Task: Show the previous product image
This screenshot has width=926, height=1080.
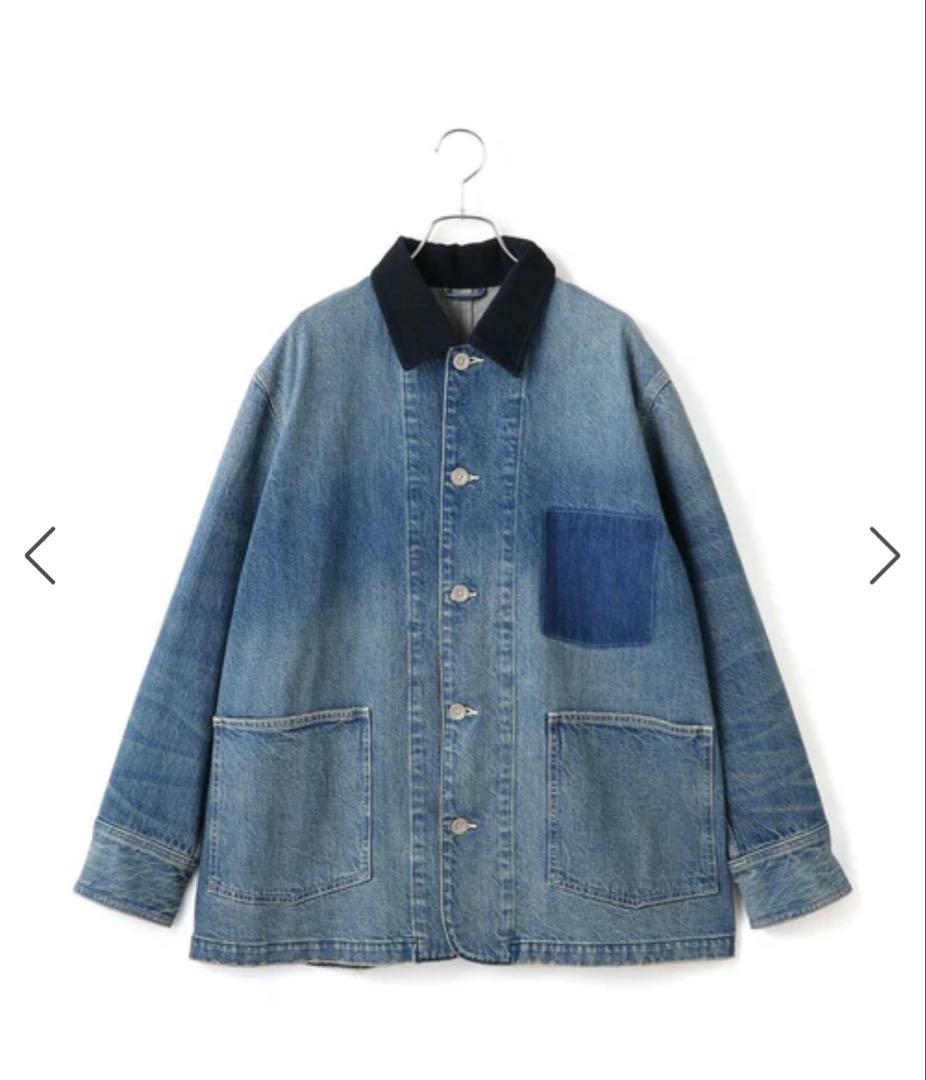Action: (40, 555)
